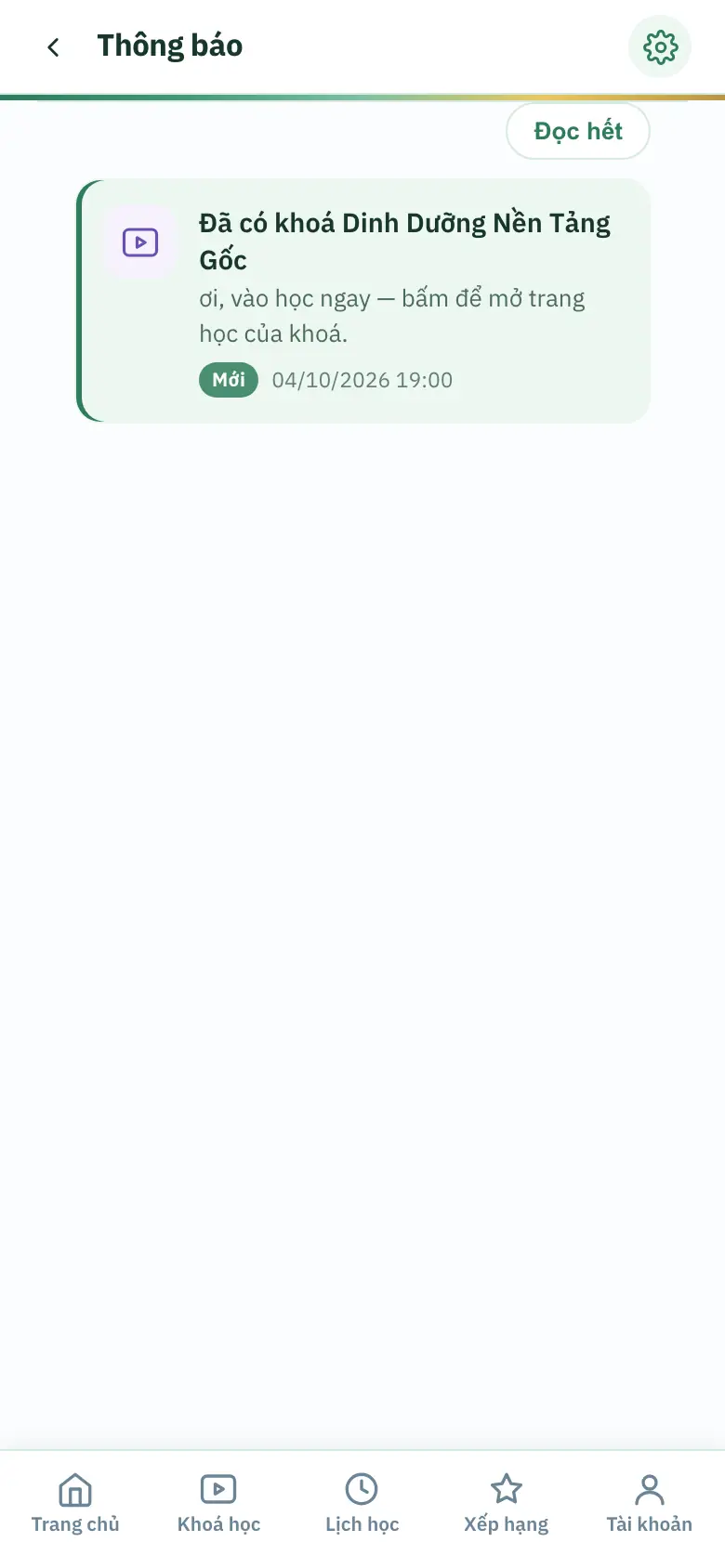Image resolution: width=725 pixels, height=1568 pixels.
Task: Open the Lịch học tab
Action: (x=362, y=1503)
